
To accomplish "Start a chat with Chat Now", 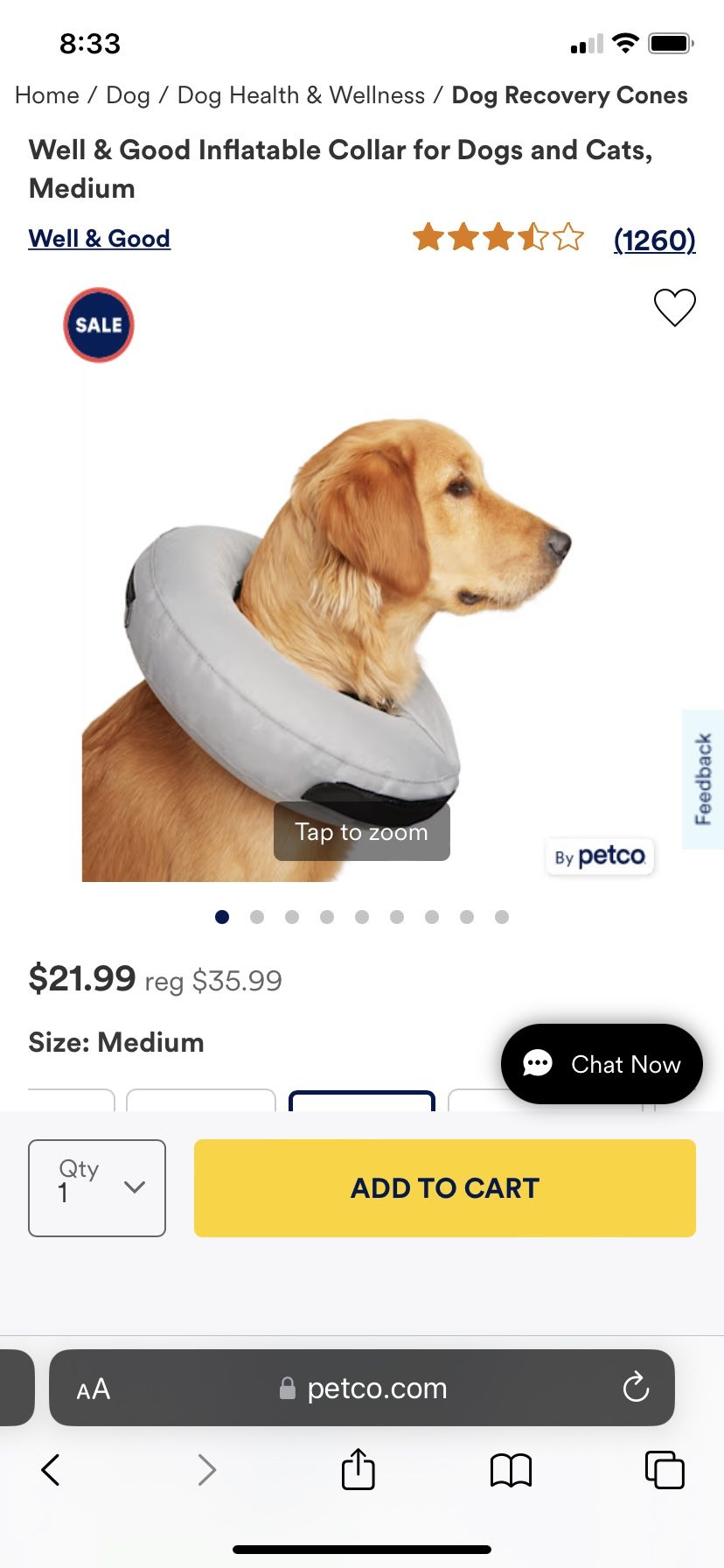I will coord(602,1064).
